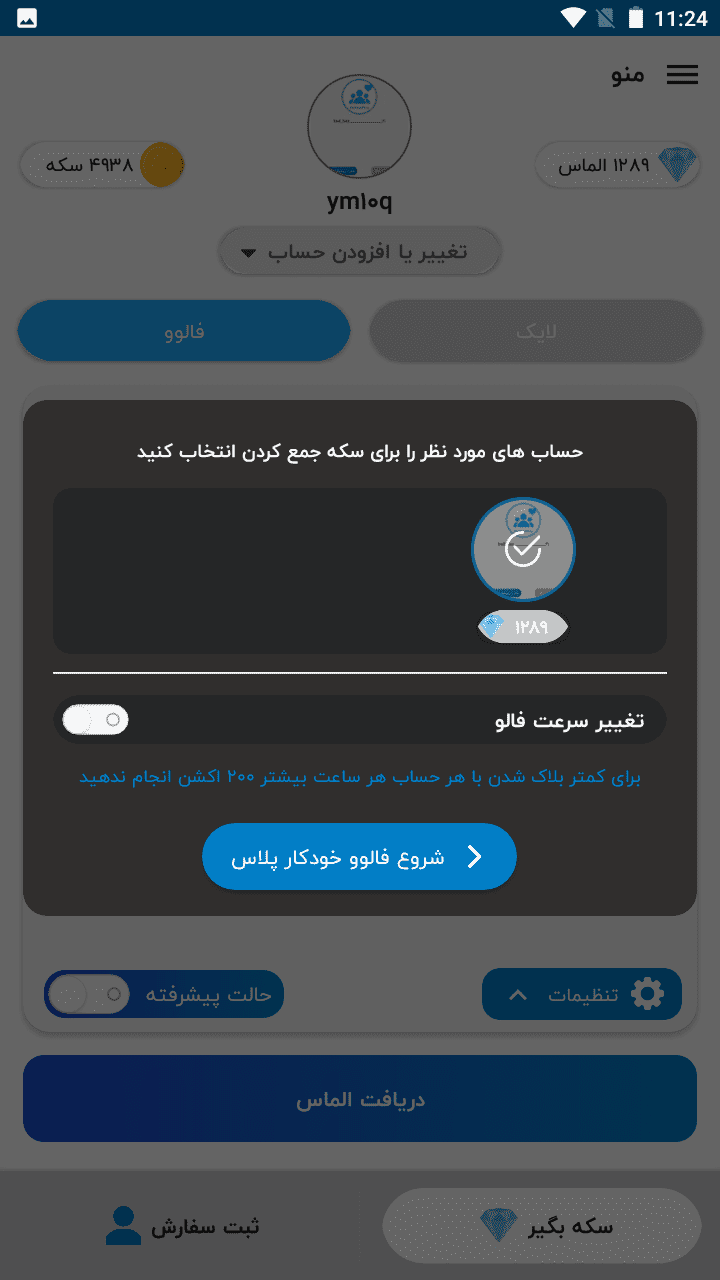The image size is (720, 1280).
Task: Open the سکه بگیر bottom tab
Action: 542,1226
